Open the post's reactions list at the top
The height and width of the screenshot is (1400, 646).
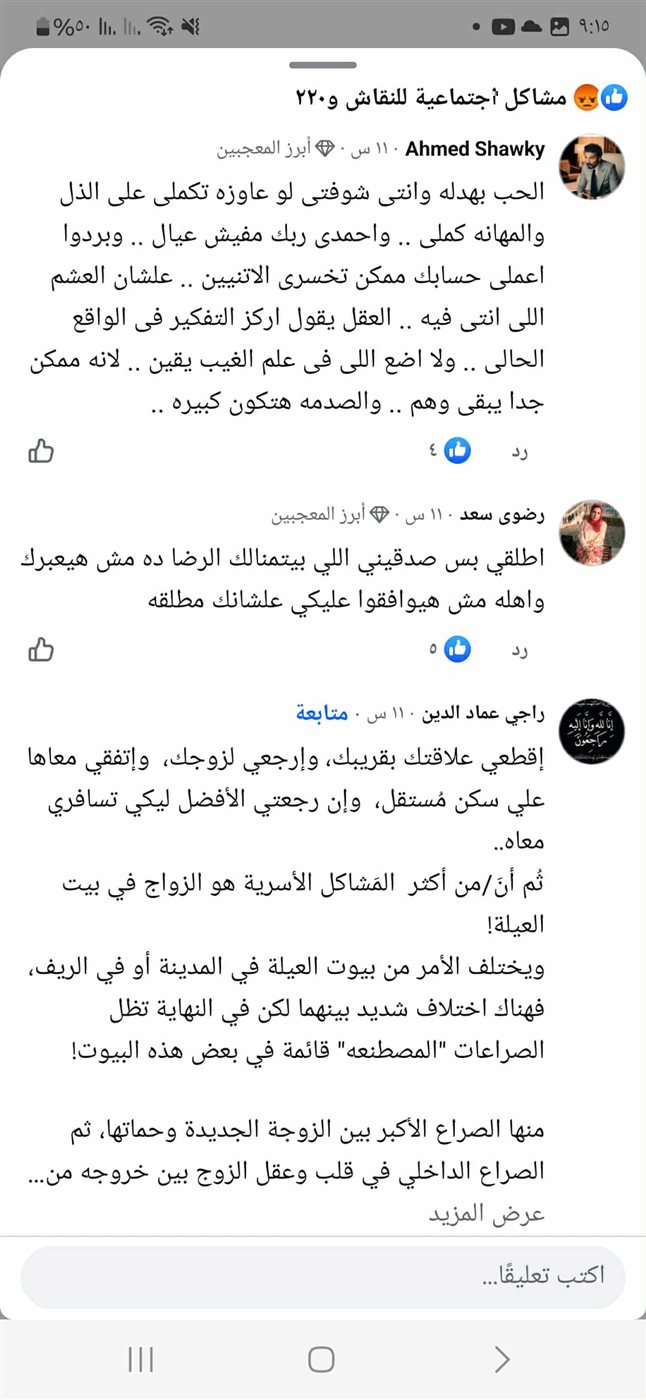click(x=604, y=98)
